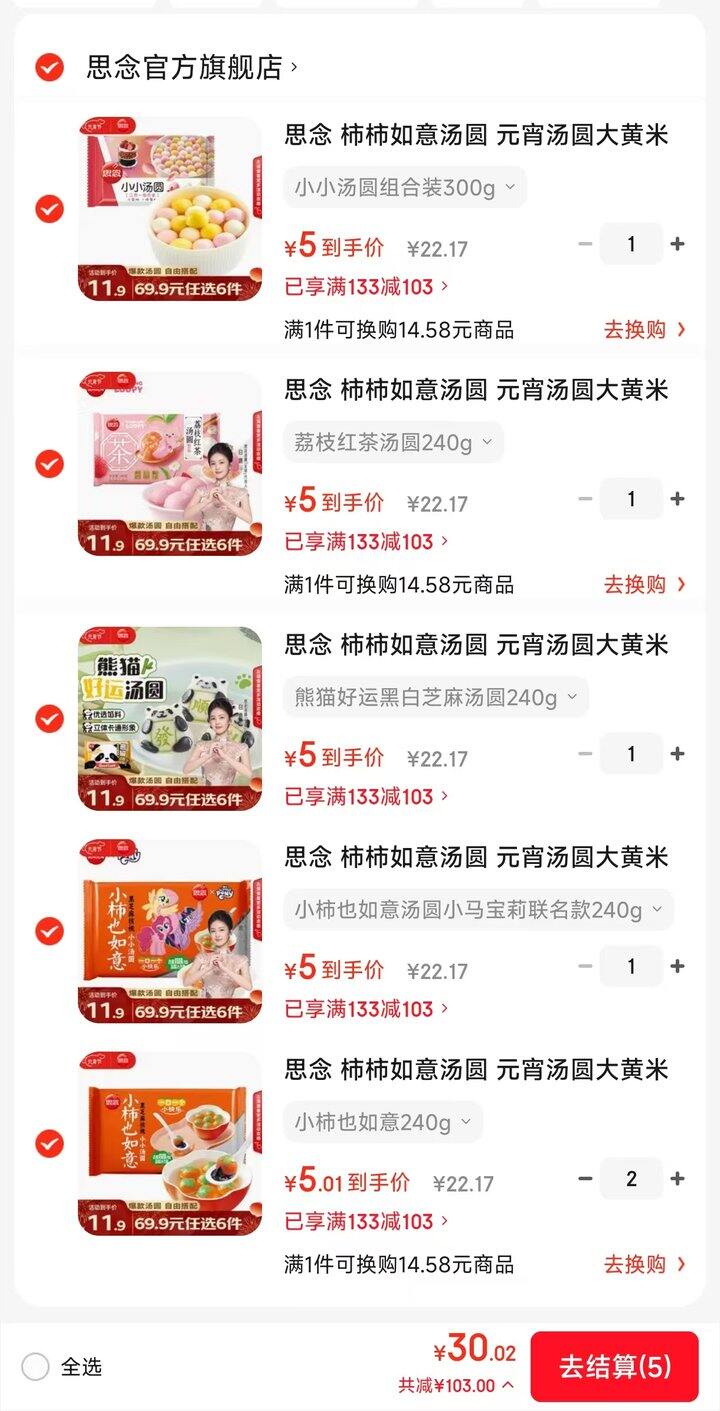Increase quantity of the 小柿也如意240g item

677,1179
